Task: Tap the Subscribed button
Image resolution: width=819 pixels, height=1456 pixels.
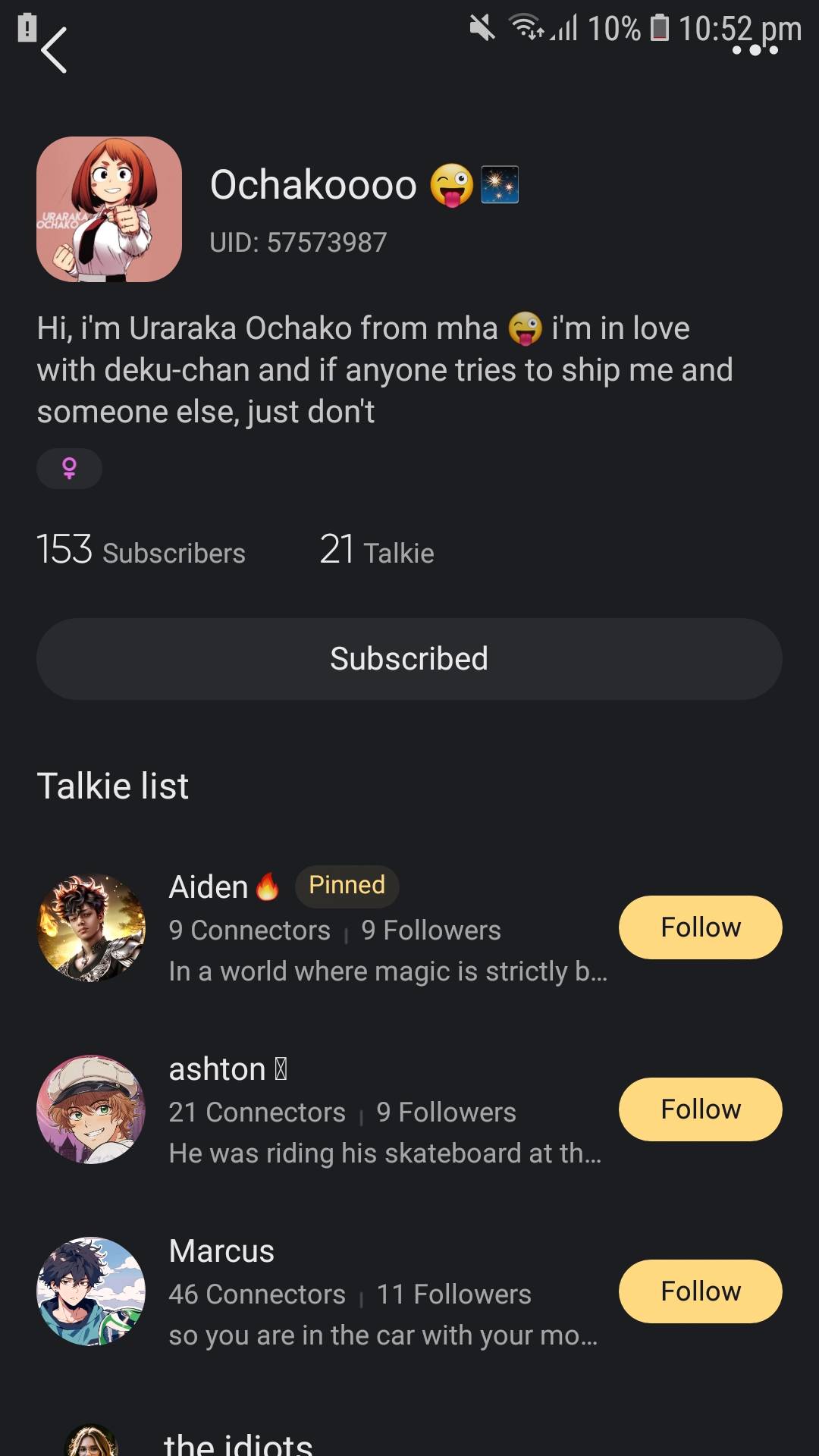Action: pos(409,658)
